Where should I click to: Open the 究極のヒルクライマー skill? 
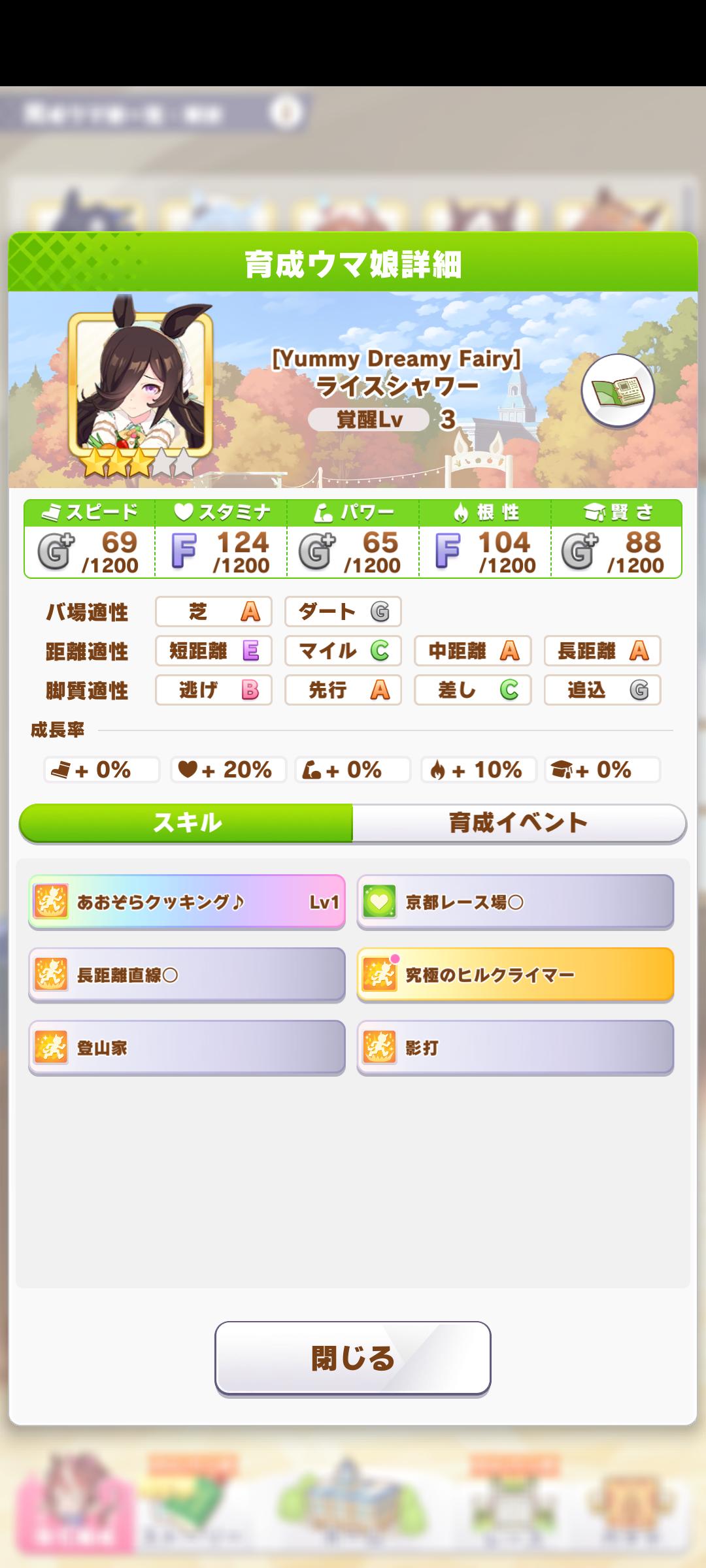[515, 975]
